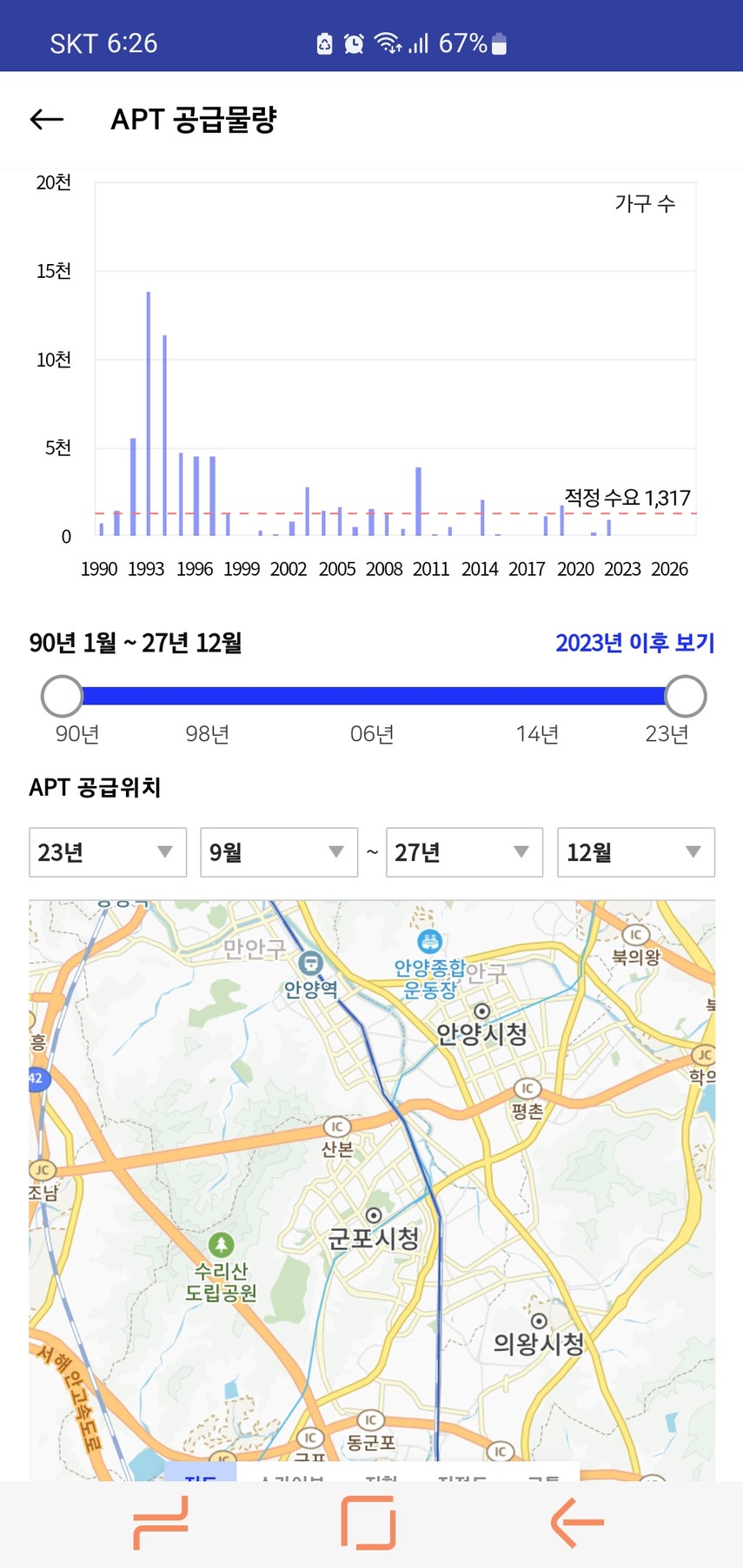Viewport: 743px width, 1568px height.
Task: Open the 27년 end year dropdown
Action: (464, 852)
